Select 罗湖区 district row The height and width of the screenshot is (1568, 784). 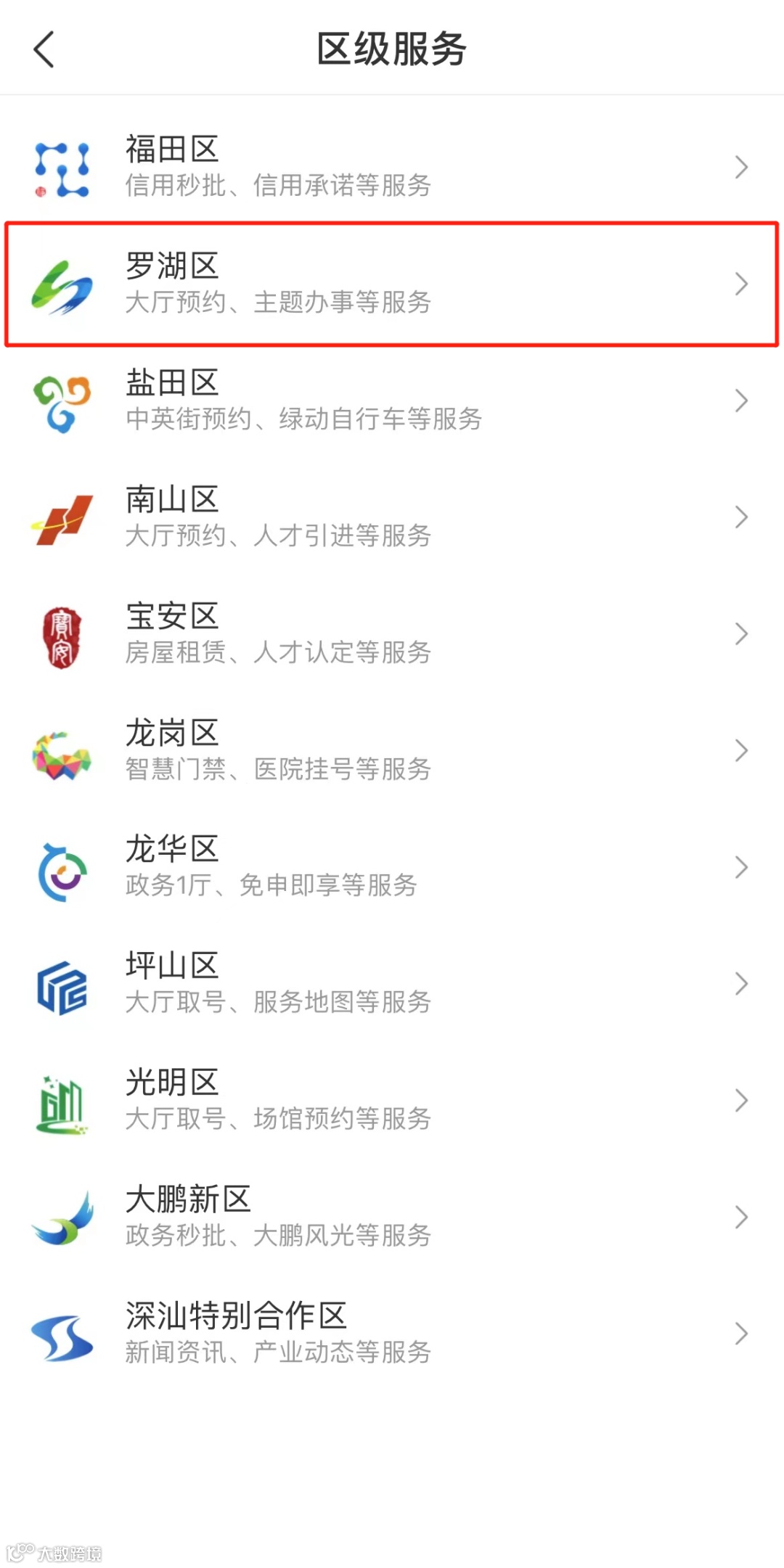tap(392, 284)
